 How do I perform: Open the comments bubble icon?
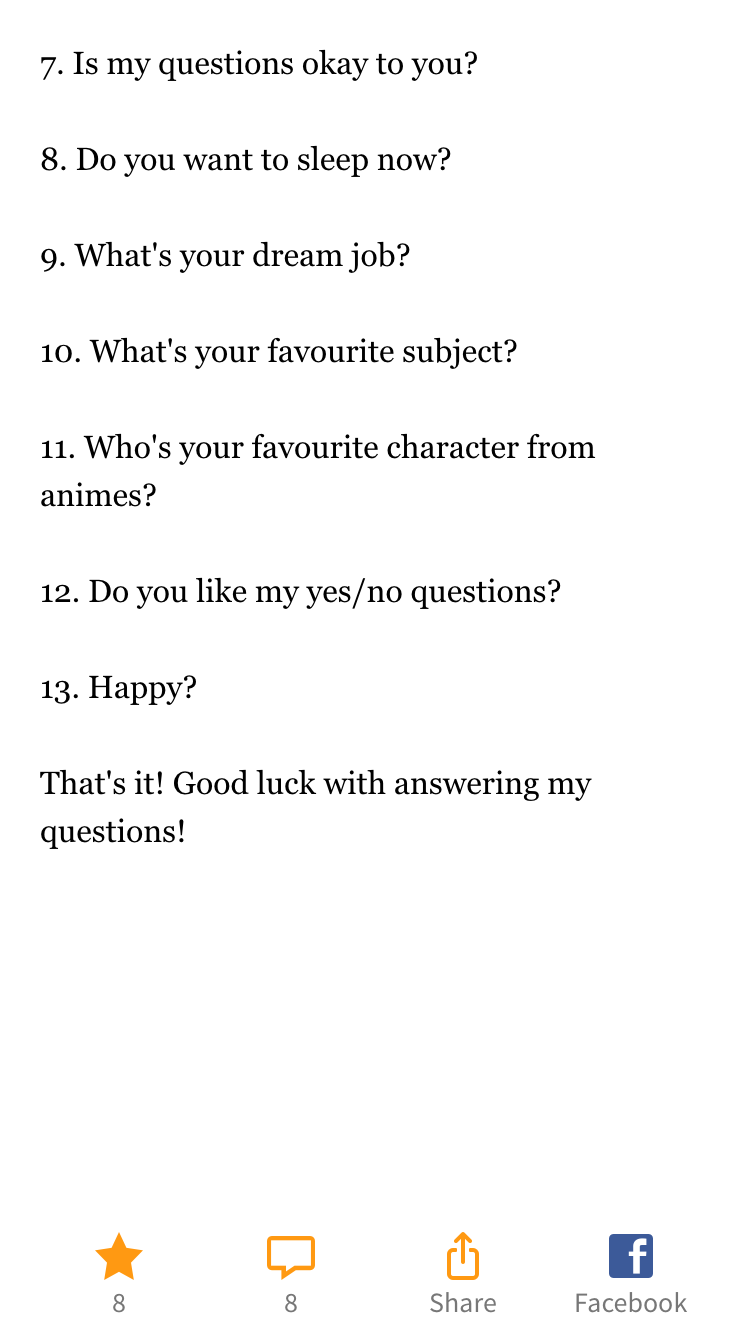click(291, 1257)
